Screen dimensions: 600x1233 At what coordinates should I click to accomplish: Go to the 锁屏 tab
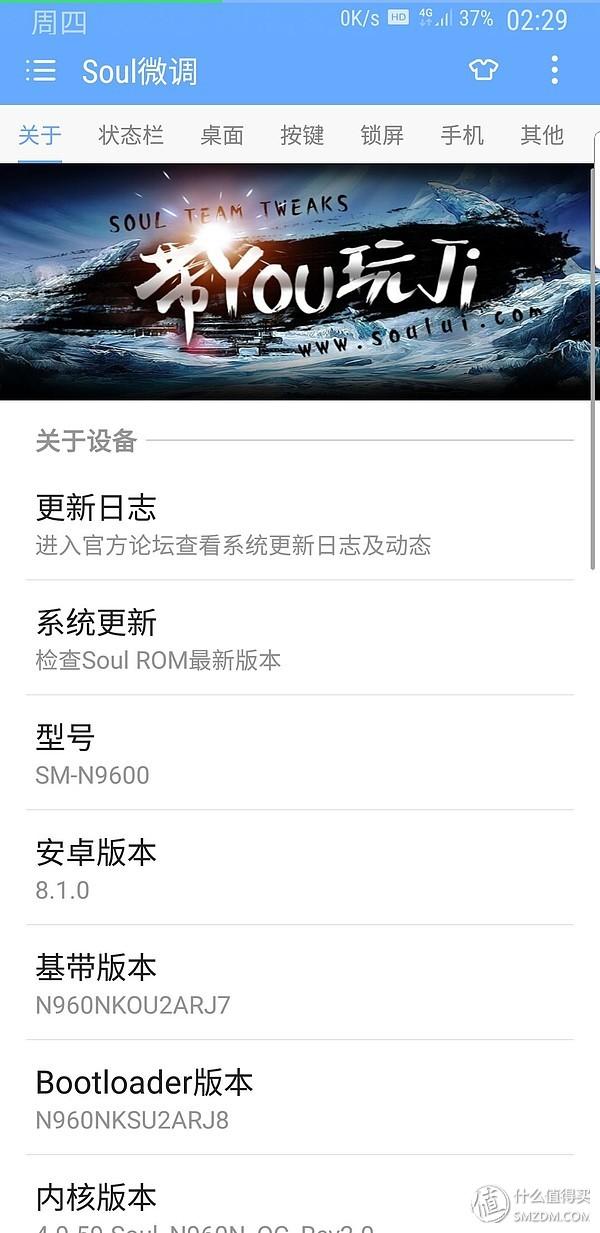382,135
